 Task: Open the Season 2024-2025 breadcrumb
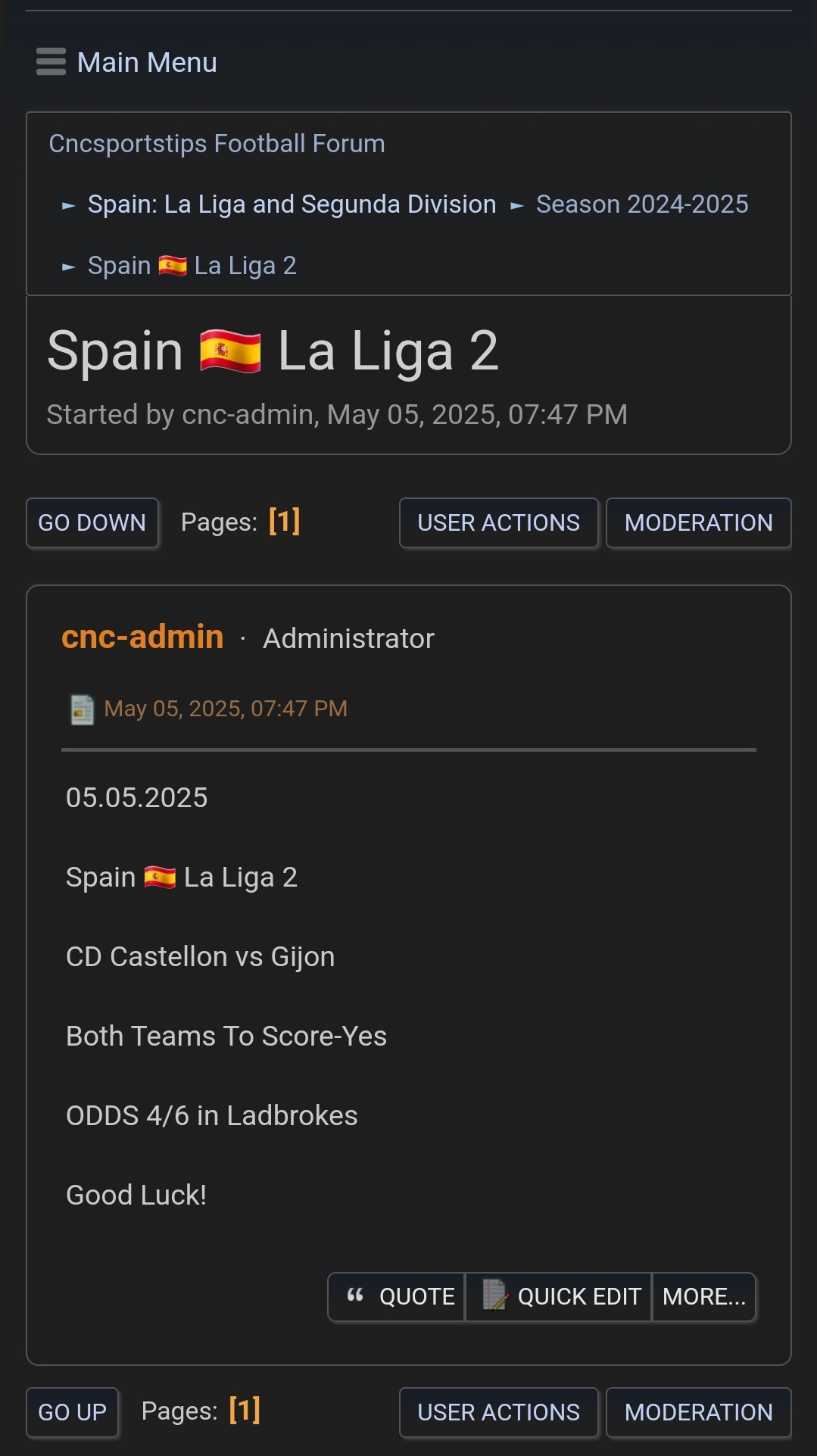(x=642, y=204)
